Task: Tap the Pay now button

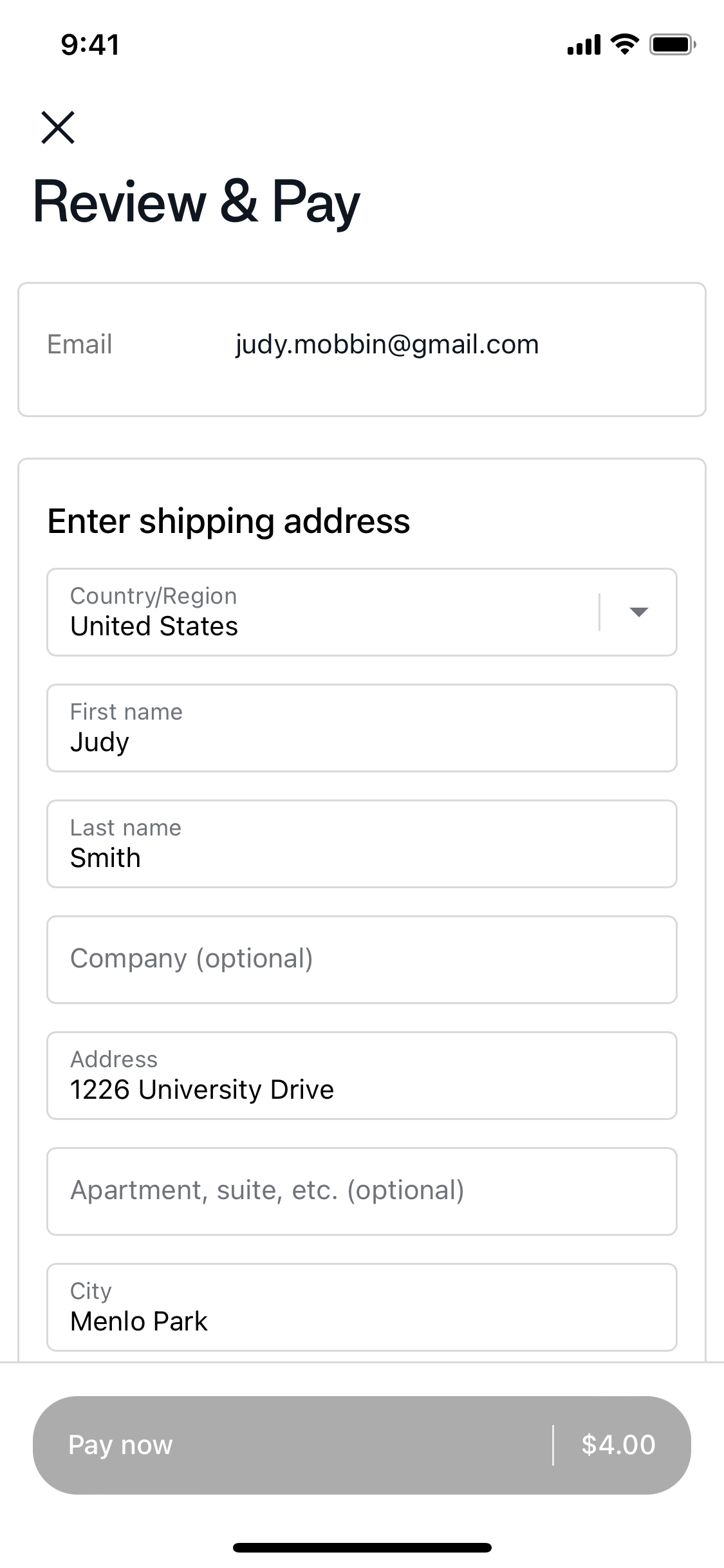Action: [362, 1445]
